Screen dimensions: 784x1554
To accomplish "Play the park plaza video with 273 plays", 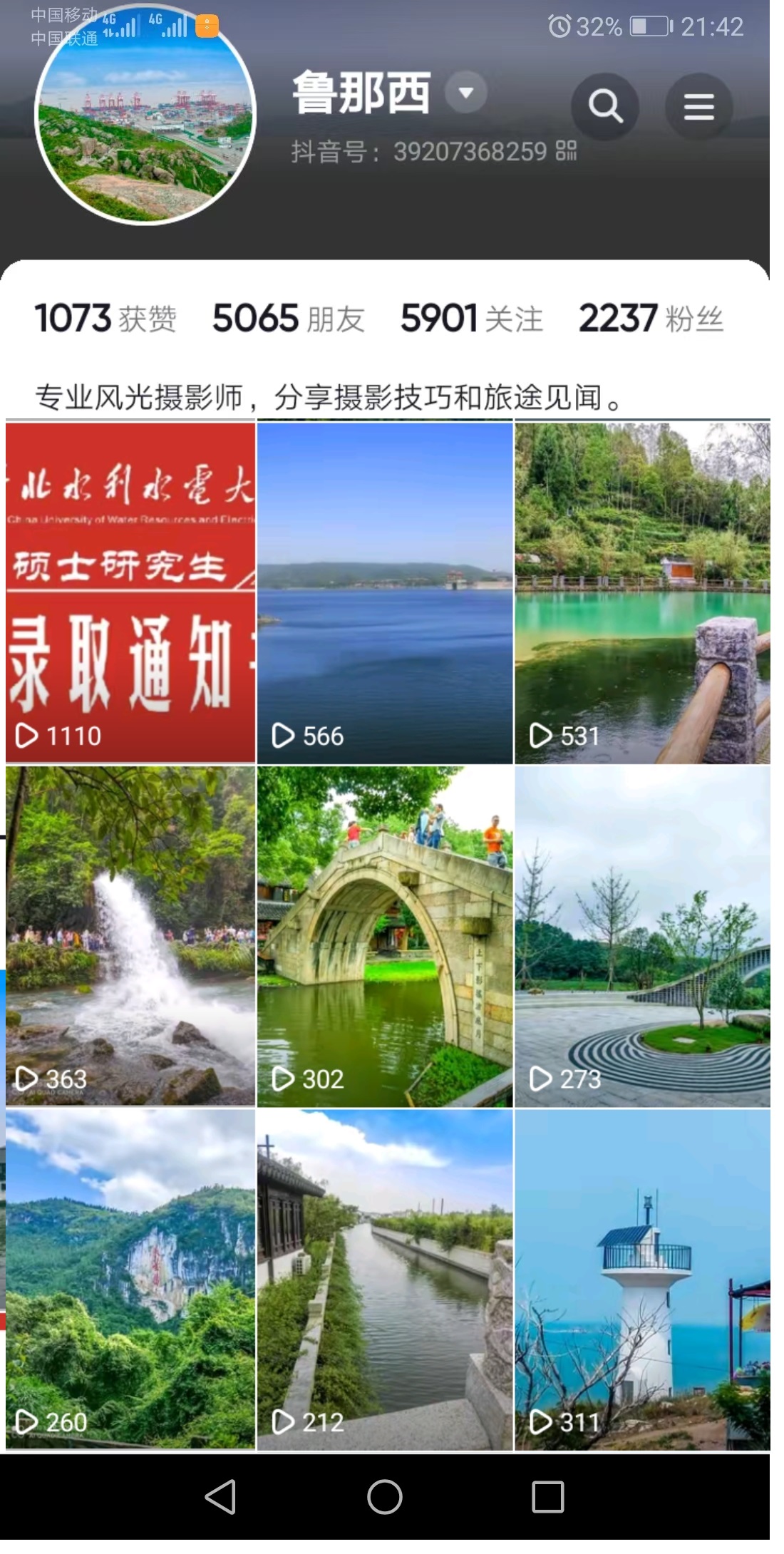I will click(642, 936).
